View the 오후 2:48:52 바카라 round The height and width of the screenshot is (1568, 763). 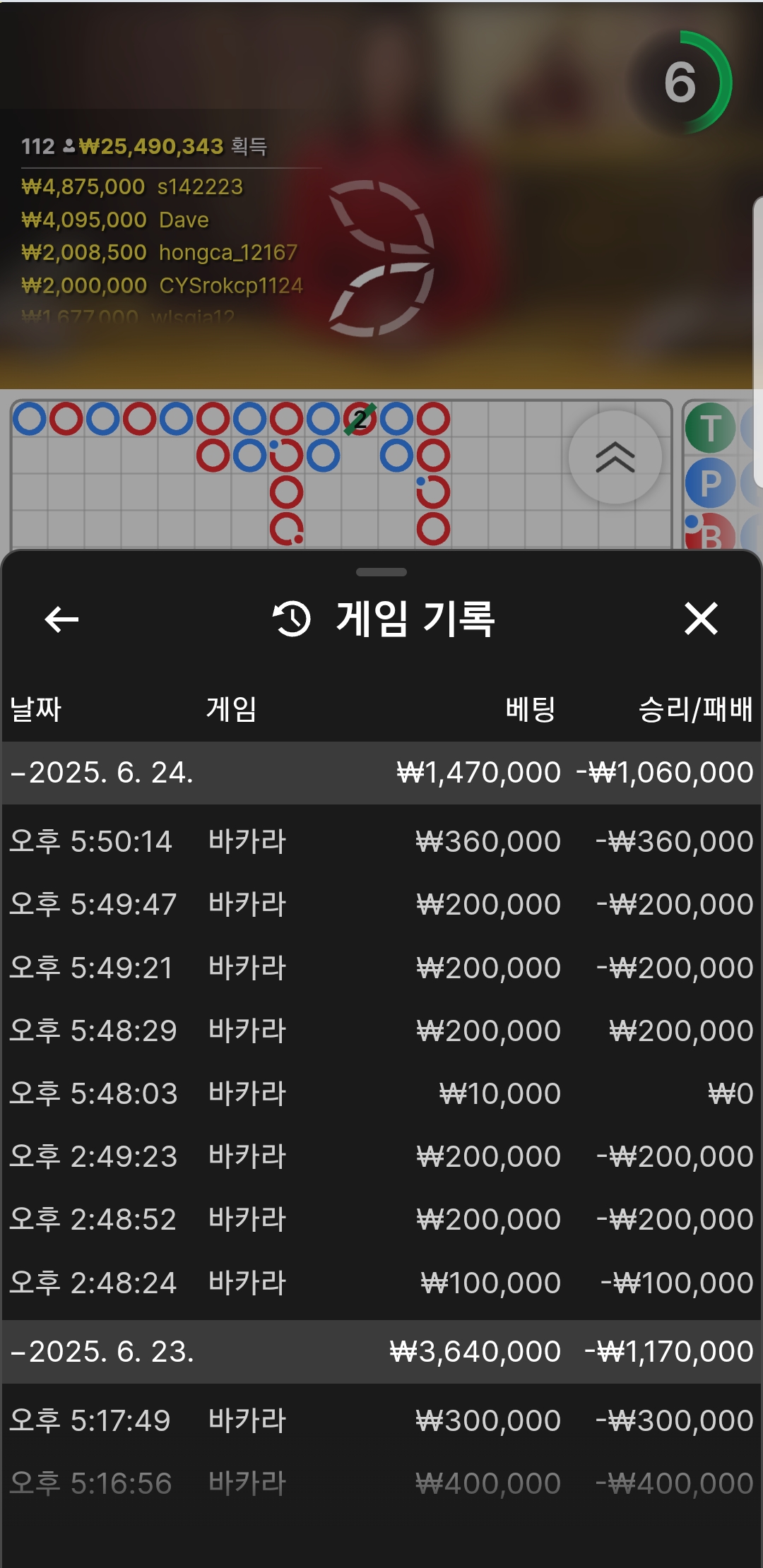(381, 1220)
